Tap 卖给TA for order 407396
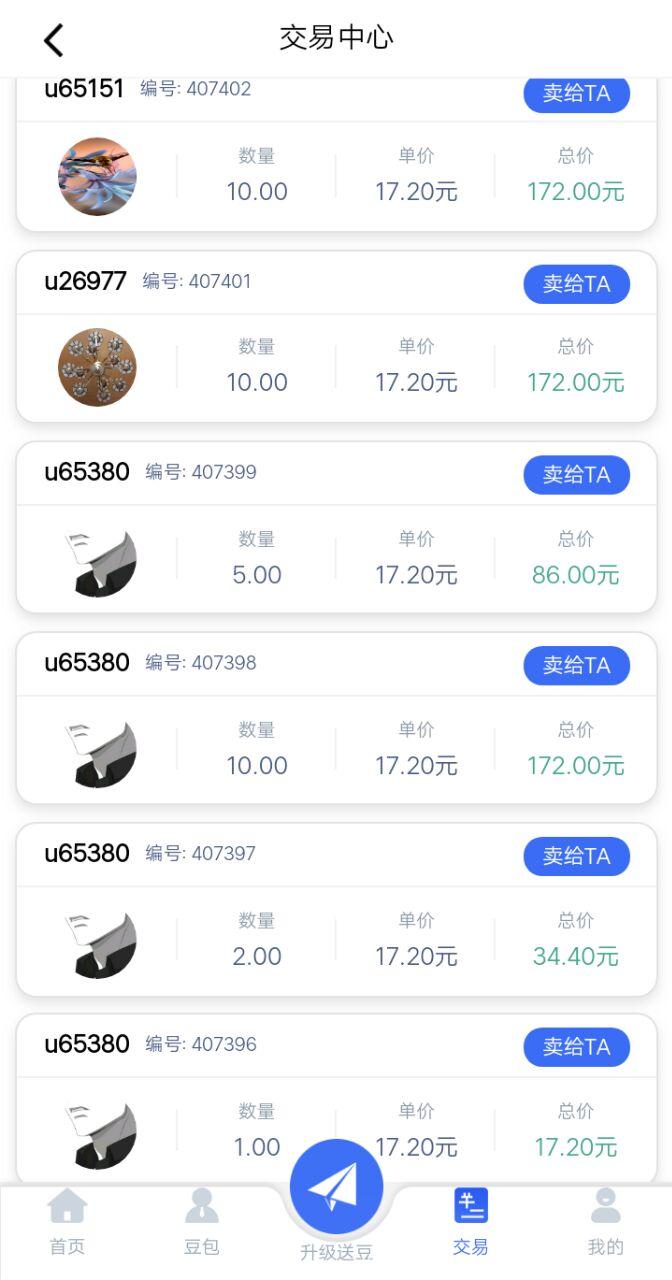Viewport: 672px width, 1280px height. click(x=576, y=1047)
